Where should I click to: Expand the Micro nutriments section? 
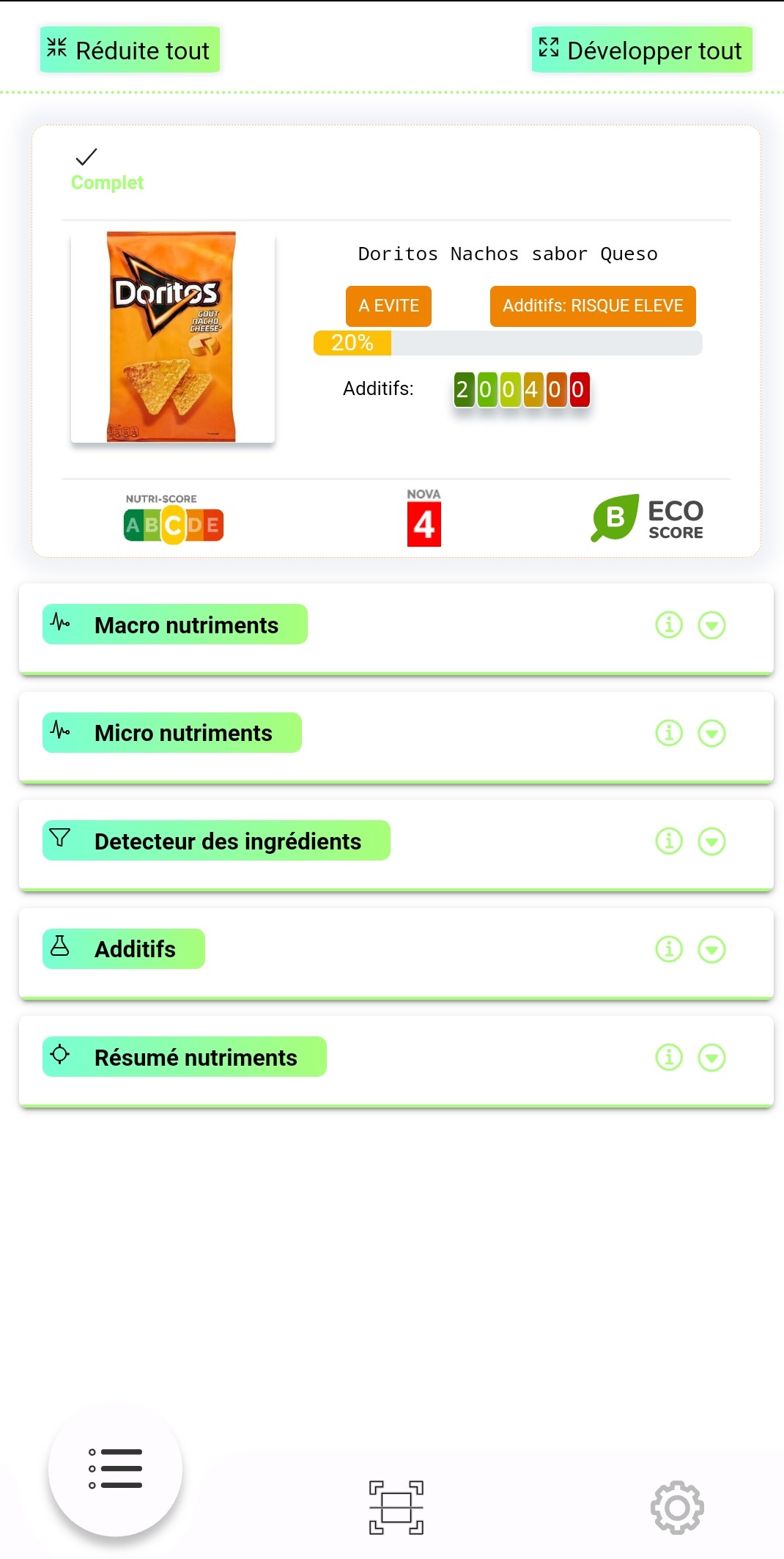coord(711,733)
